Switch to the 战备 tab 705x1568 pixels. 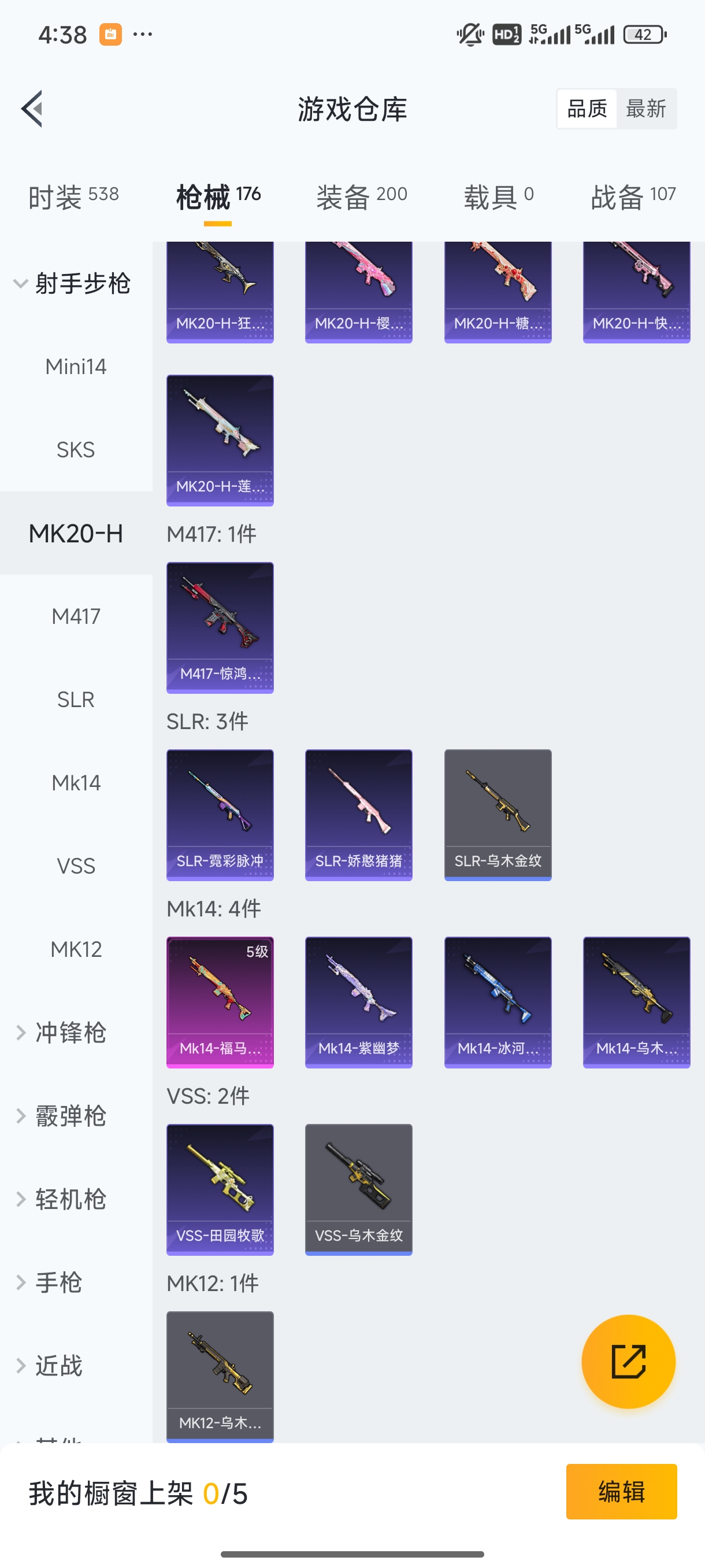[x=633, y=197]
